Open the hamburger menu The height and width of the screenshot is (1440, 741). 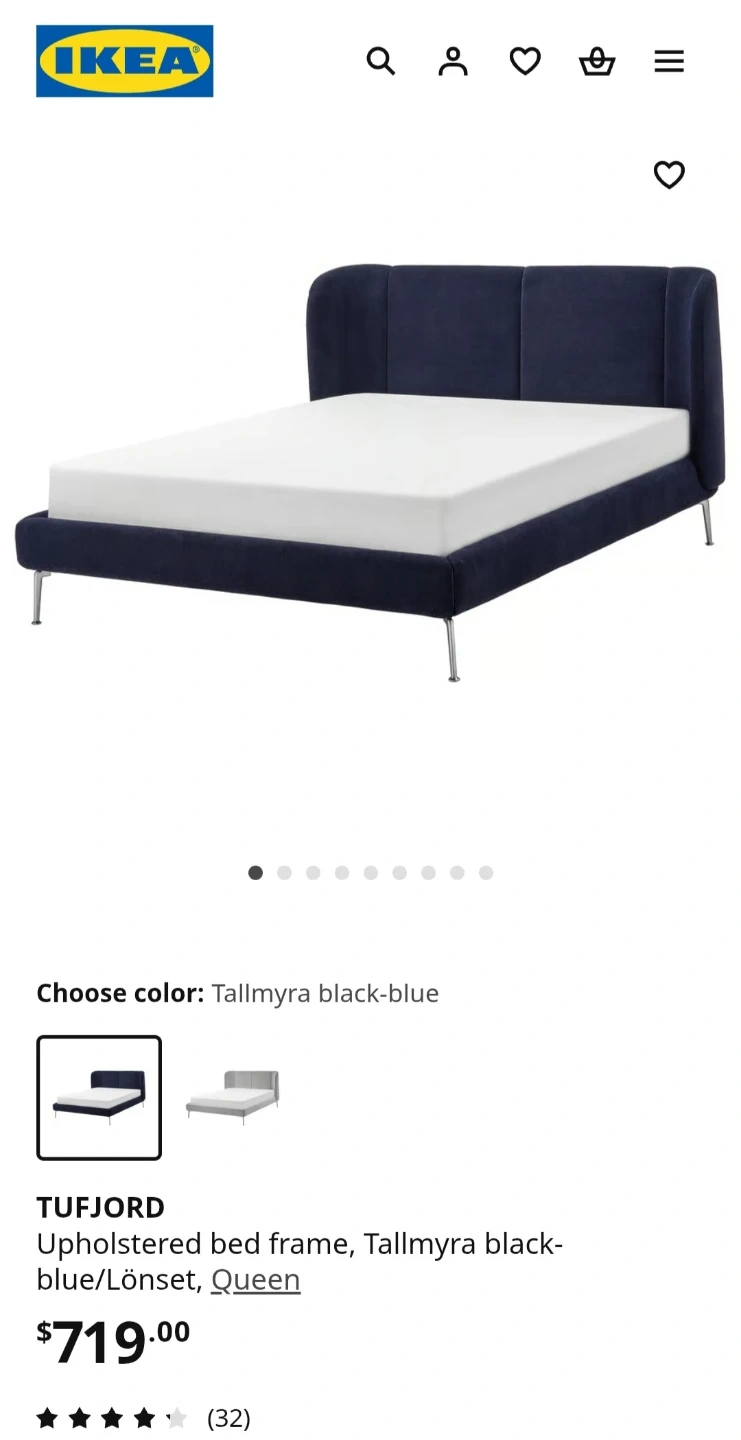pos(669,61)
